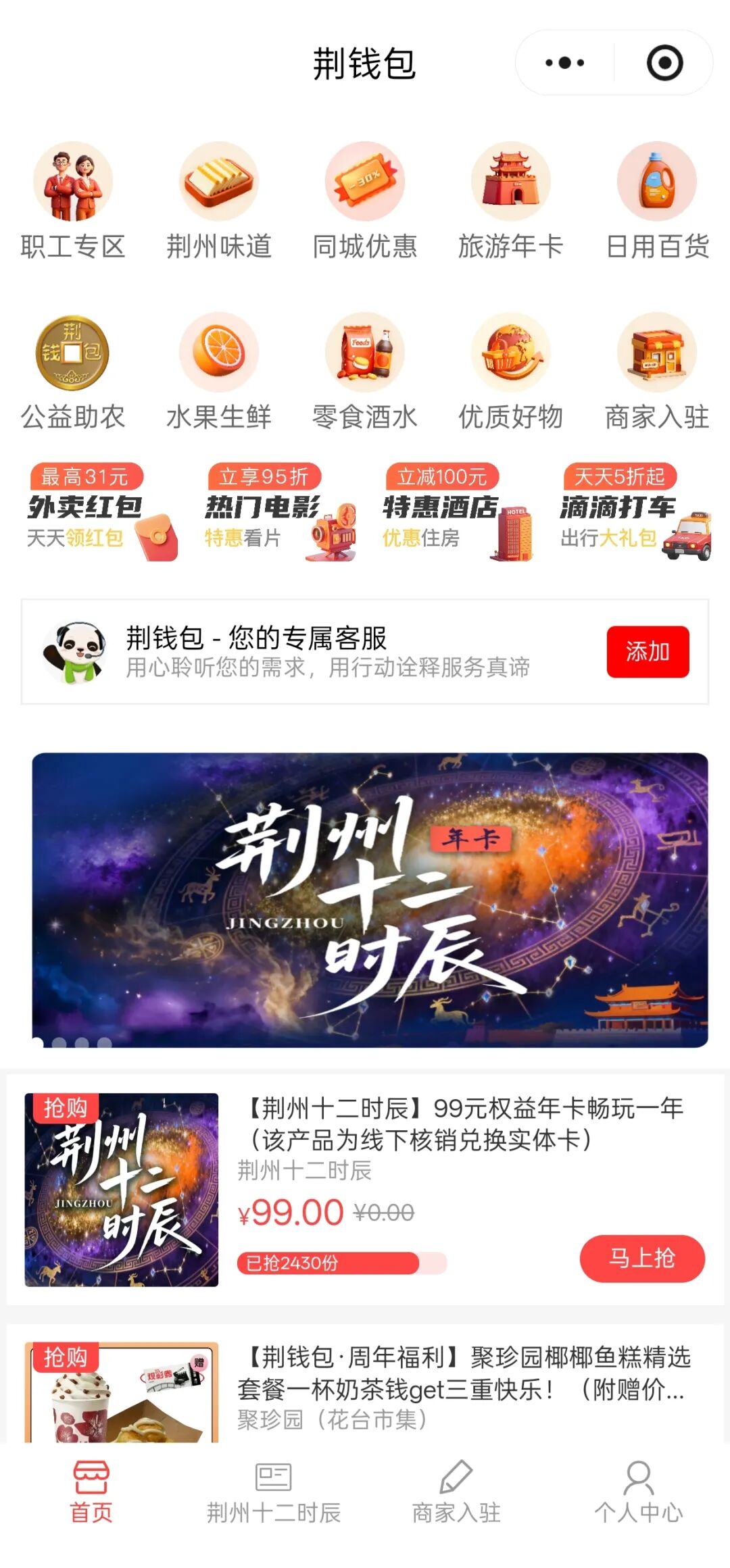Open the 职工专区 category
730x1568 pixels.
pos(73,201)
